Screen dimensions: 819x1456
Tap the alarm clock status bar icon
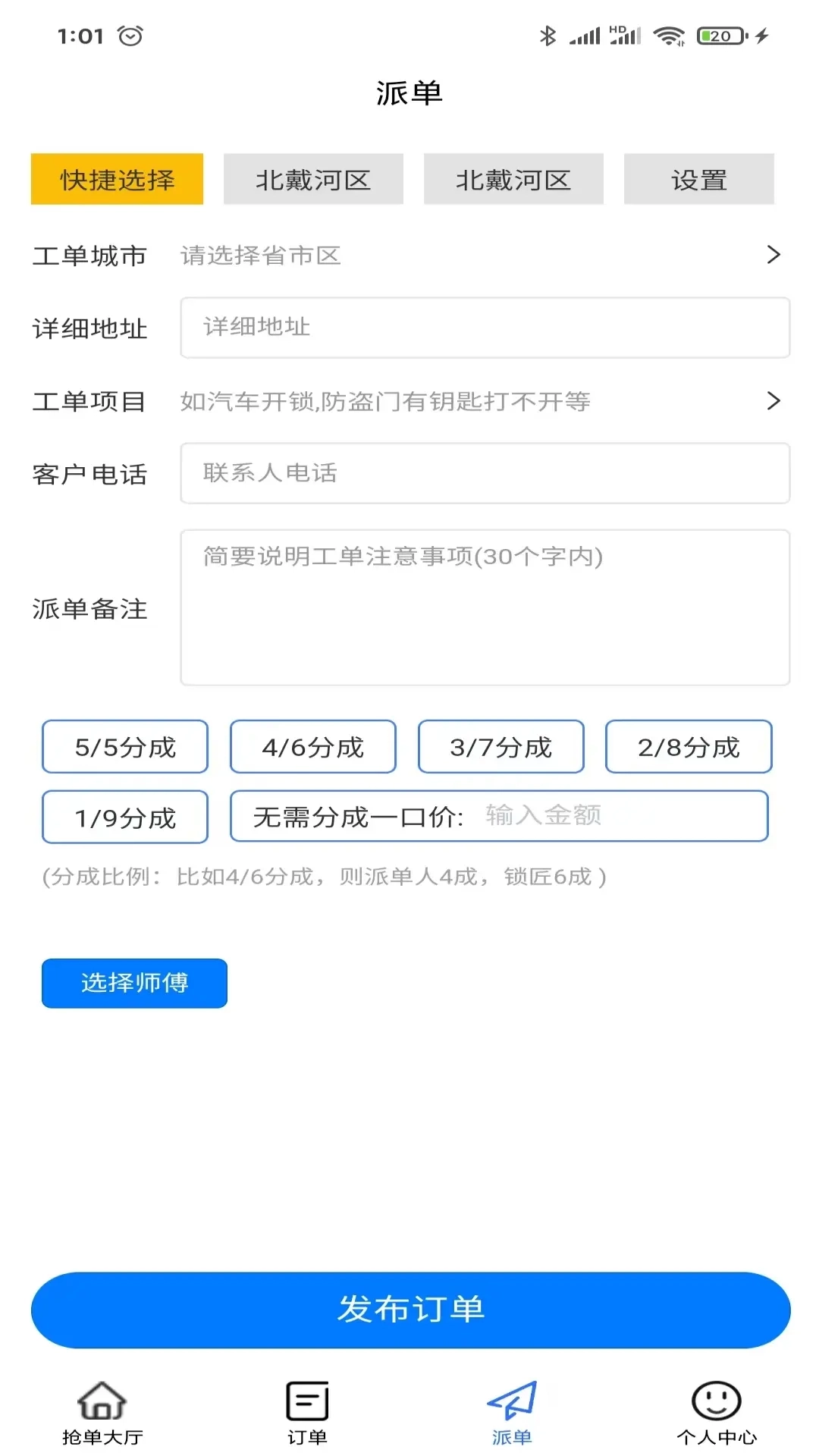click(x=130, y=34)
